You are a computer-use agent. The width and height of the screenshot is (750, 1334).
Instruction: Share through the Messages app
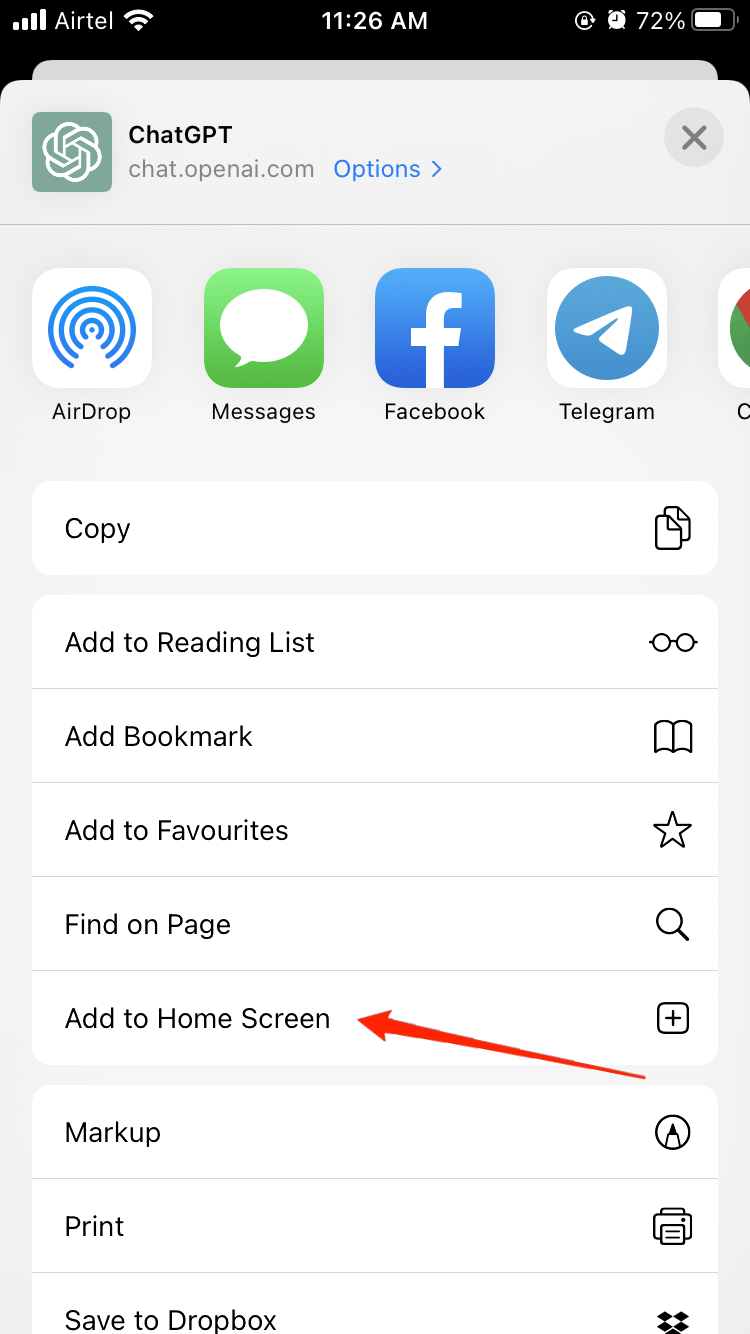click(x=263, y=328)
